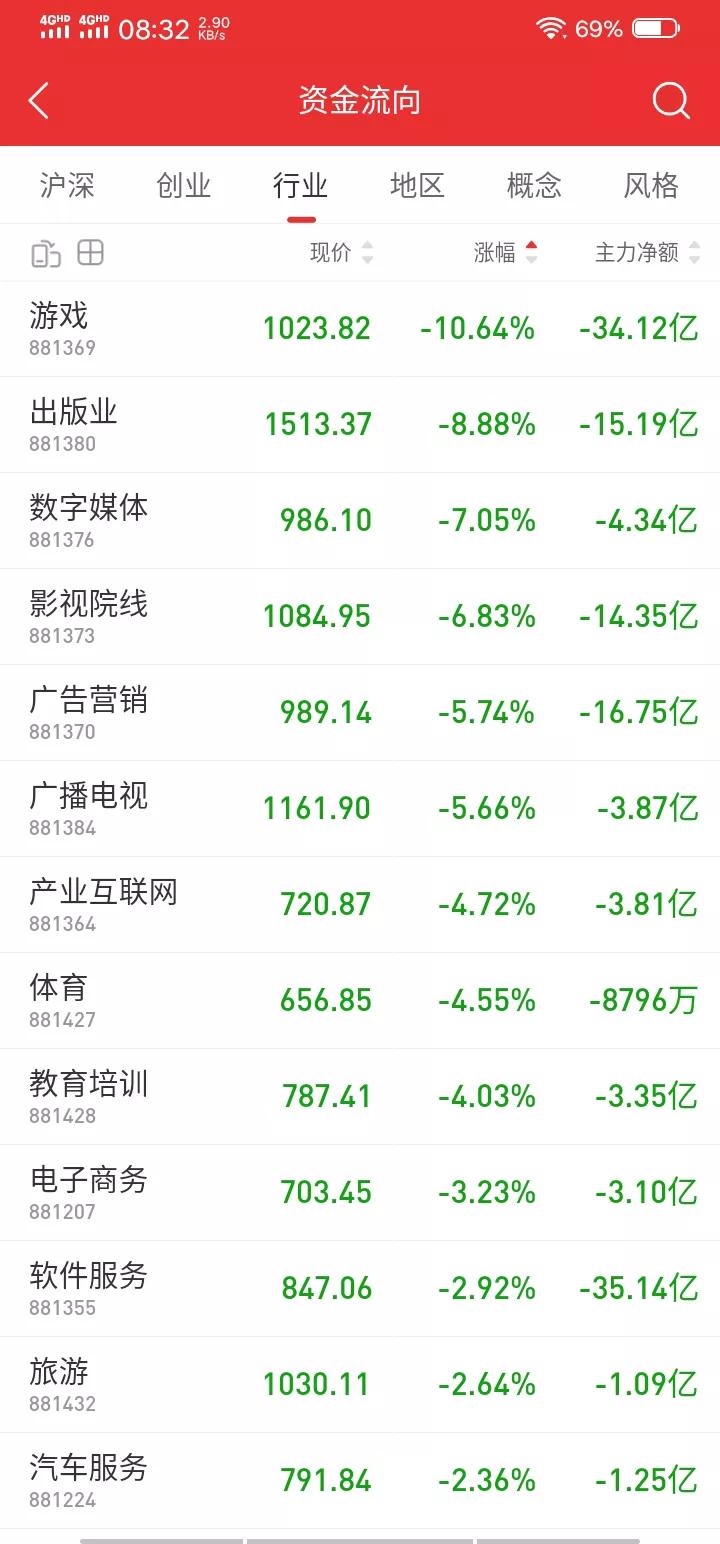
Task: Open the 广告营销 industry row
Action: [360, 713]
